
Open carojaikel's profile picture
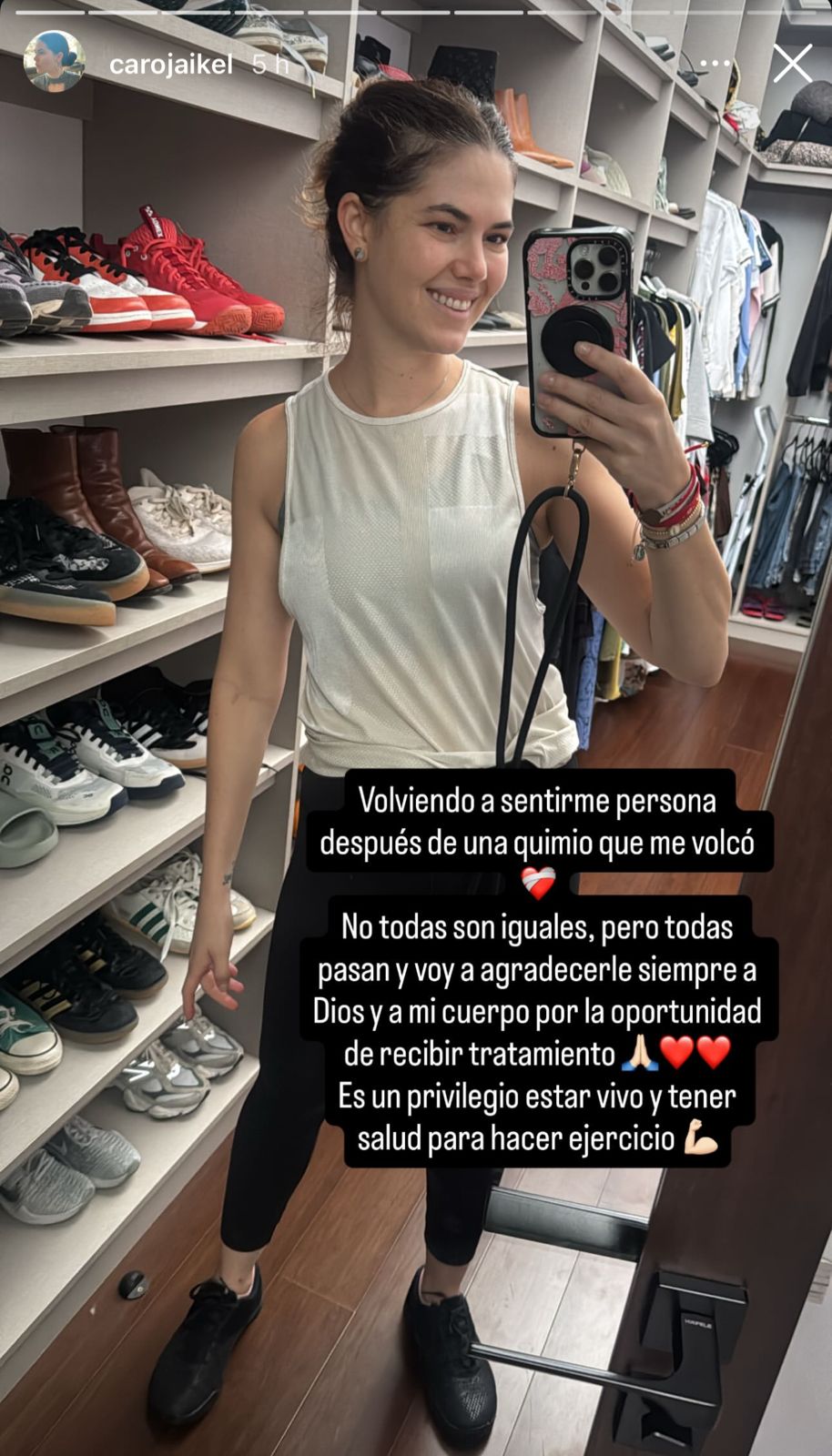click(54, 62)
